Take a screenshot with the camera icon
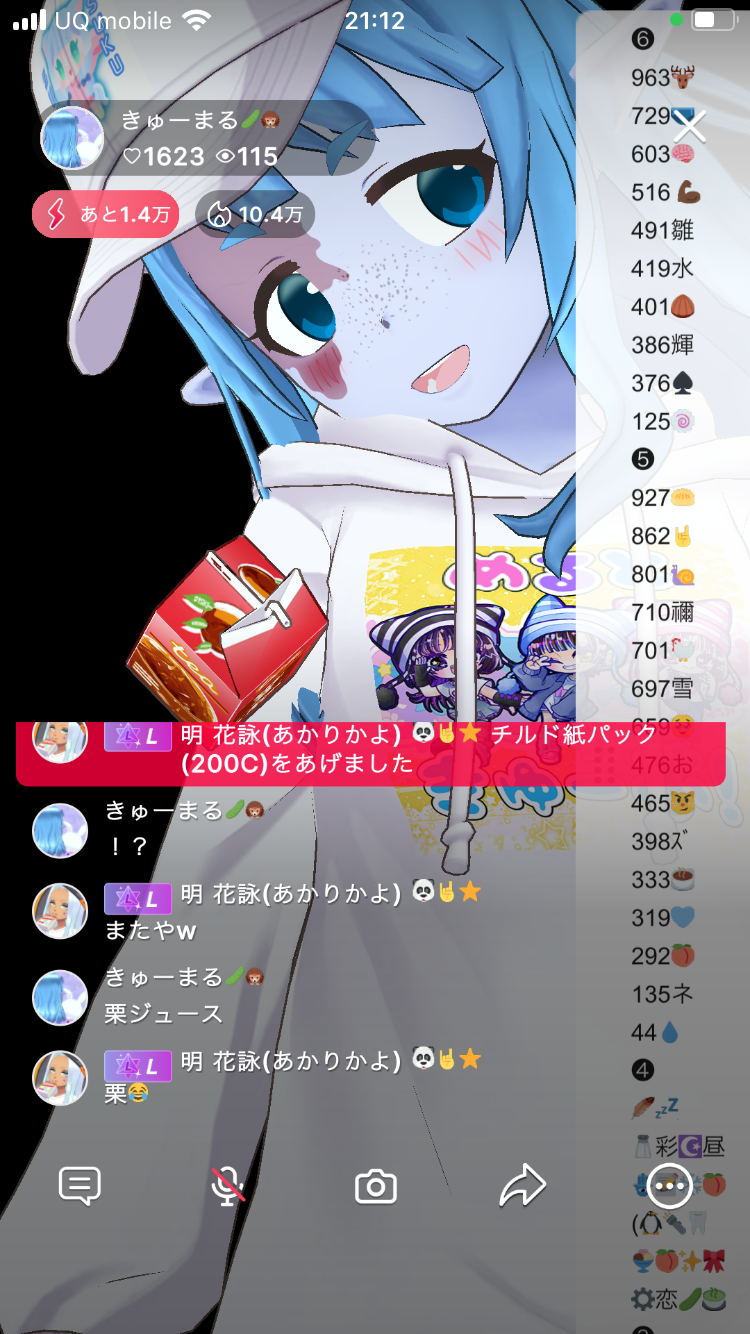Screen dimensions: 750x1334 pyautogui.click(x=376, y=1187)
